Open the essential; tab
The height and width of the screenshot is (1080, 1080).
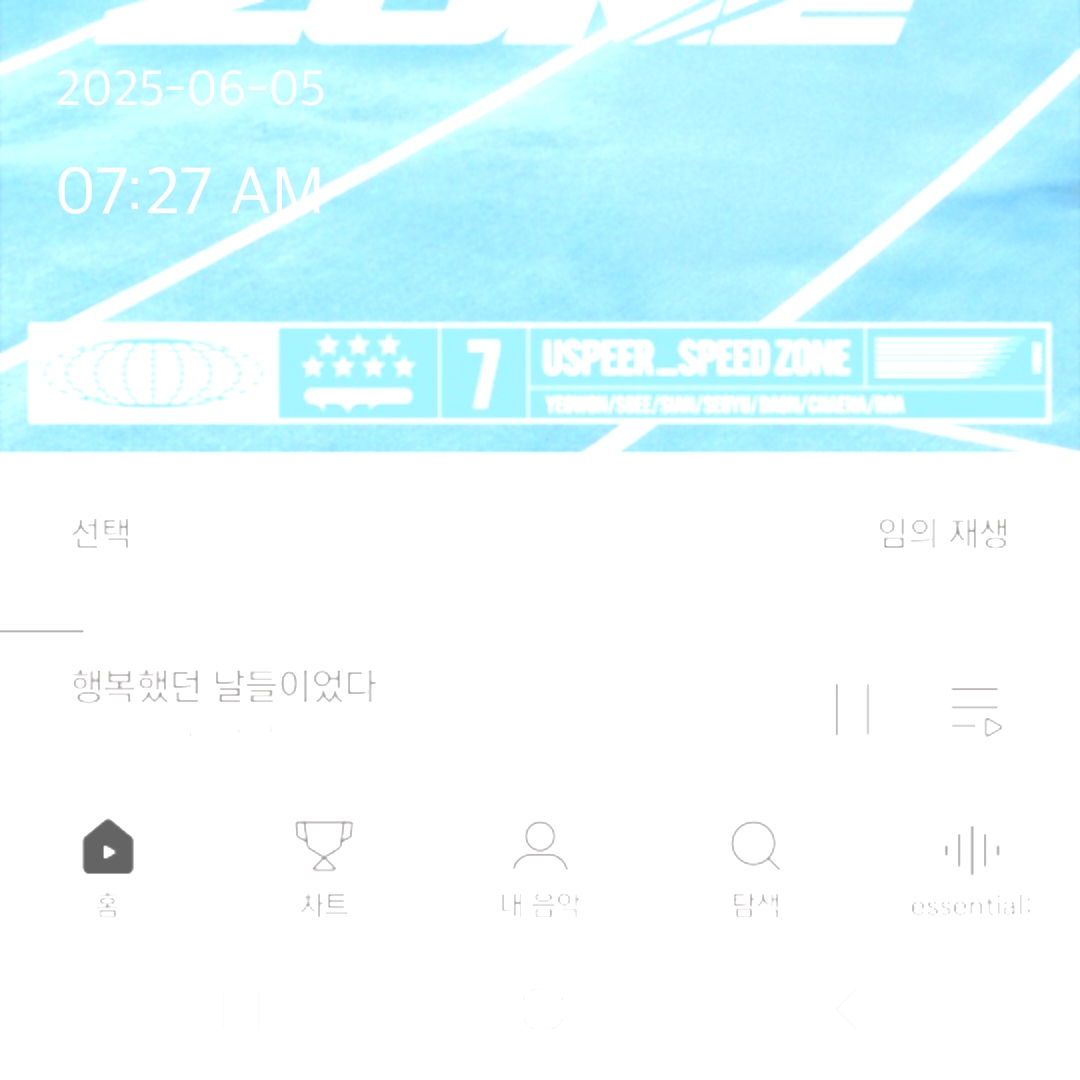pos(971,866)
